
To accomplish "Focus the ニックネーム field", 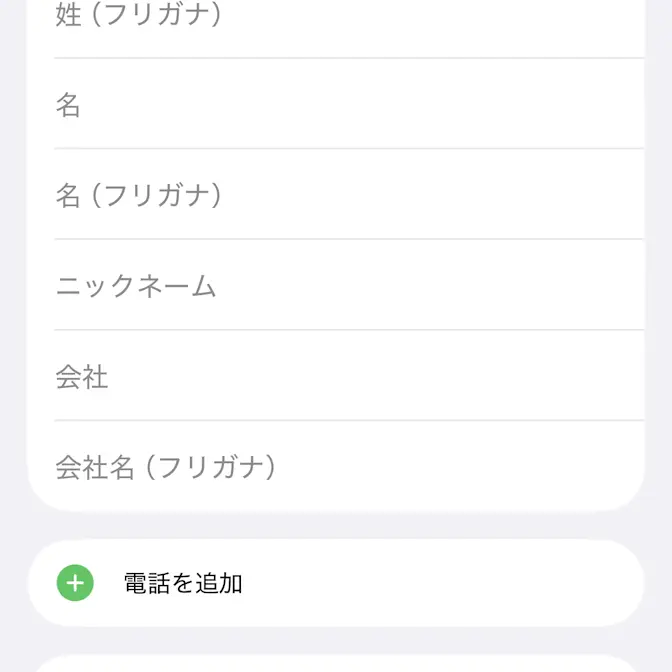I will 340,286.
